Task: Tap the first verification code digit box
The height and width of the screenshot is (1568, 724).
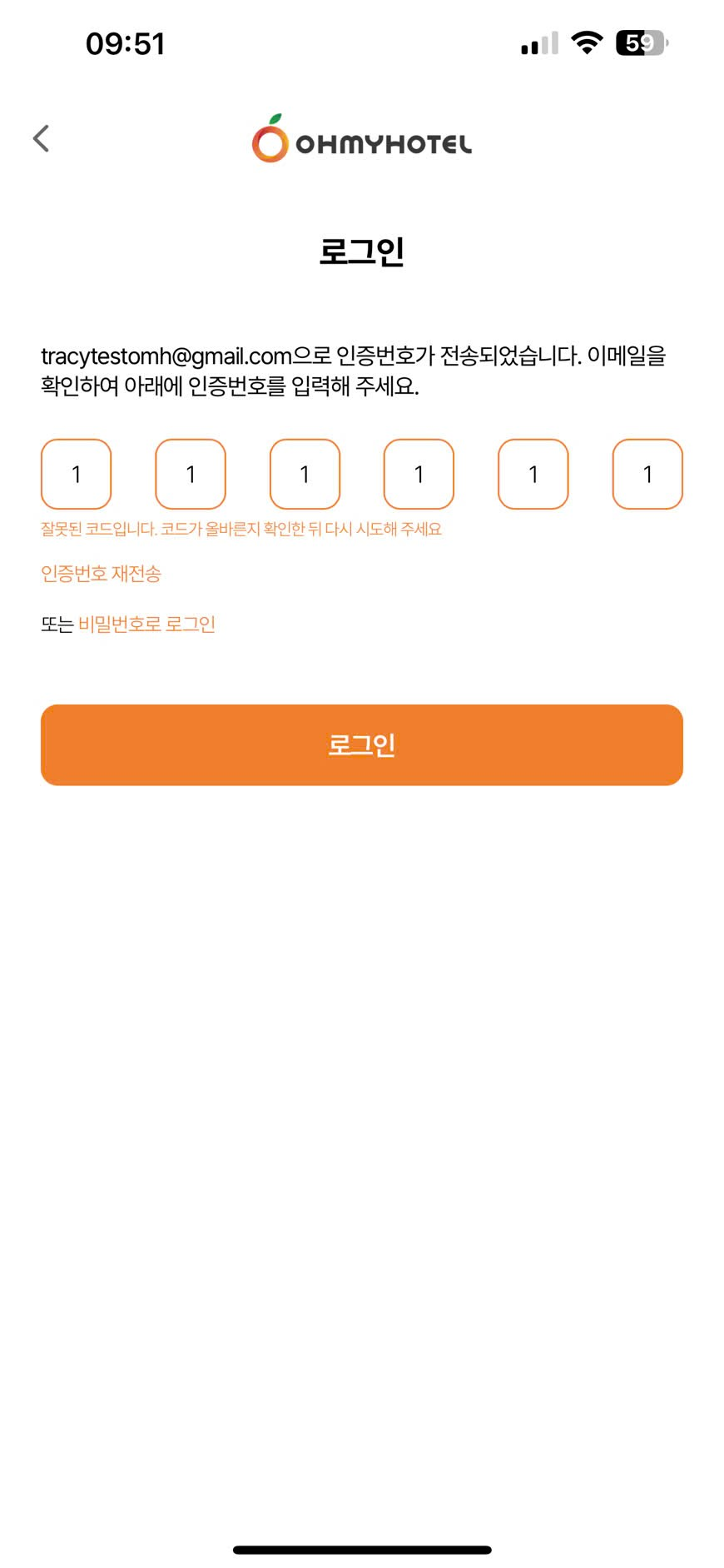Action: tap(76, 474)
